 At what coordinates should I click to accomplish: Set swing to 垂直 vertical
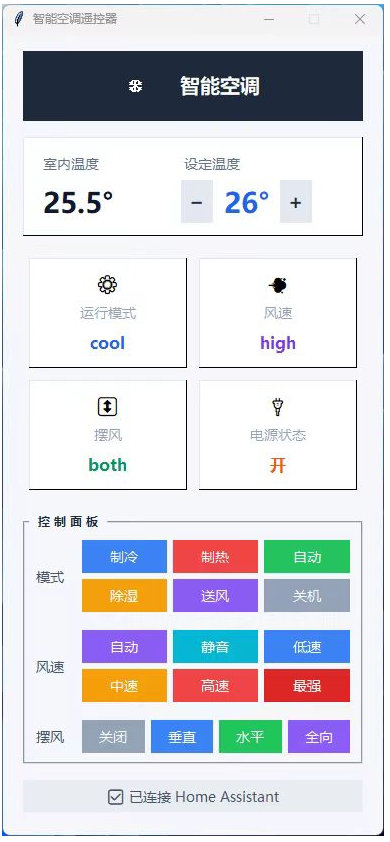pos(182,736)
